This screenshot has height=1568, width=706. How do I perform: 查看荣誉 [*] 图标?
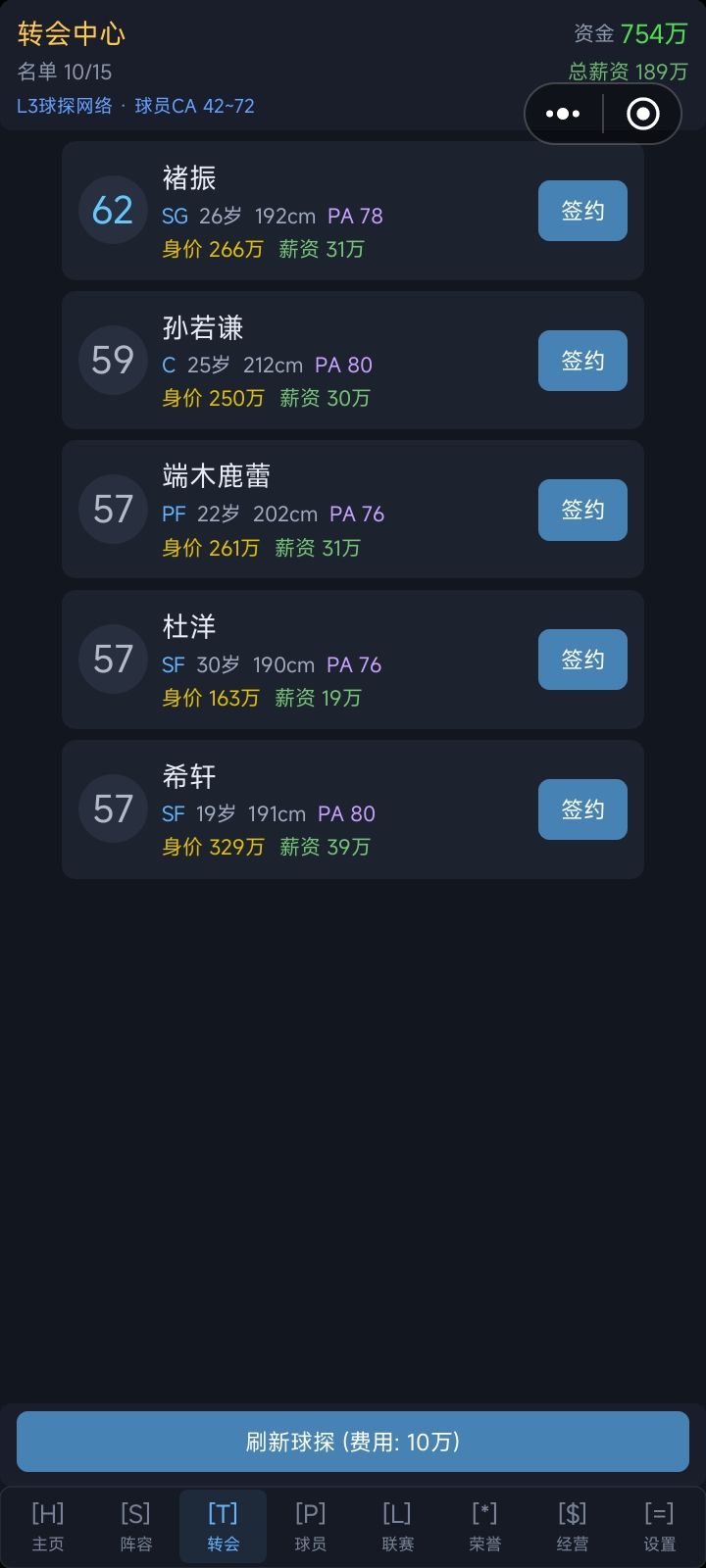tap(484, 1525)
